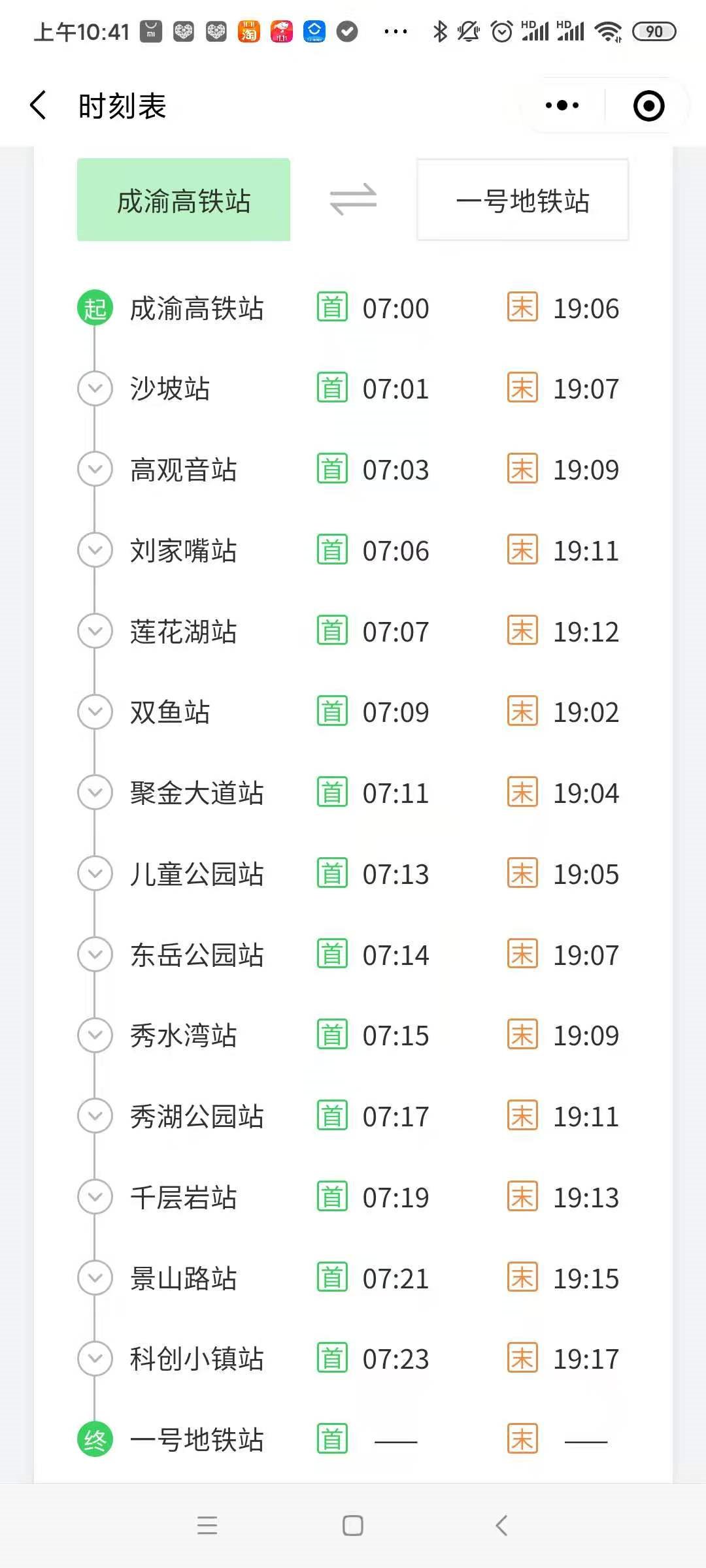This screenshot has width=706, height=1568.
Task: Expand the 莲花湖站 chevron
Action: pyautogui.click(x=95, y=632)
